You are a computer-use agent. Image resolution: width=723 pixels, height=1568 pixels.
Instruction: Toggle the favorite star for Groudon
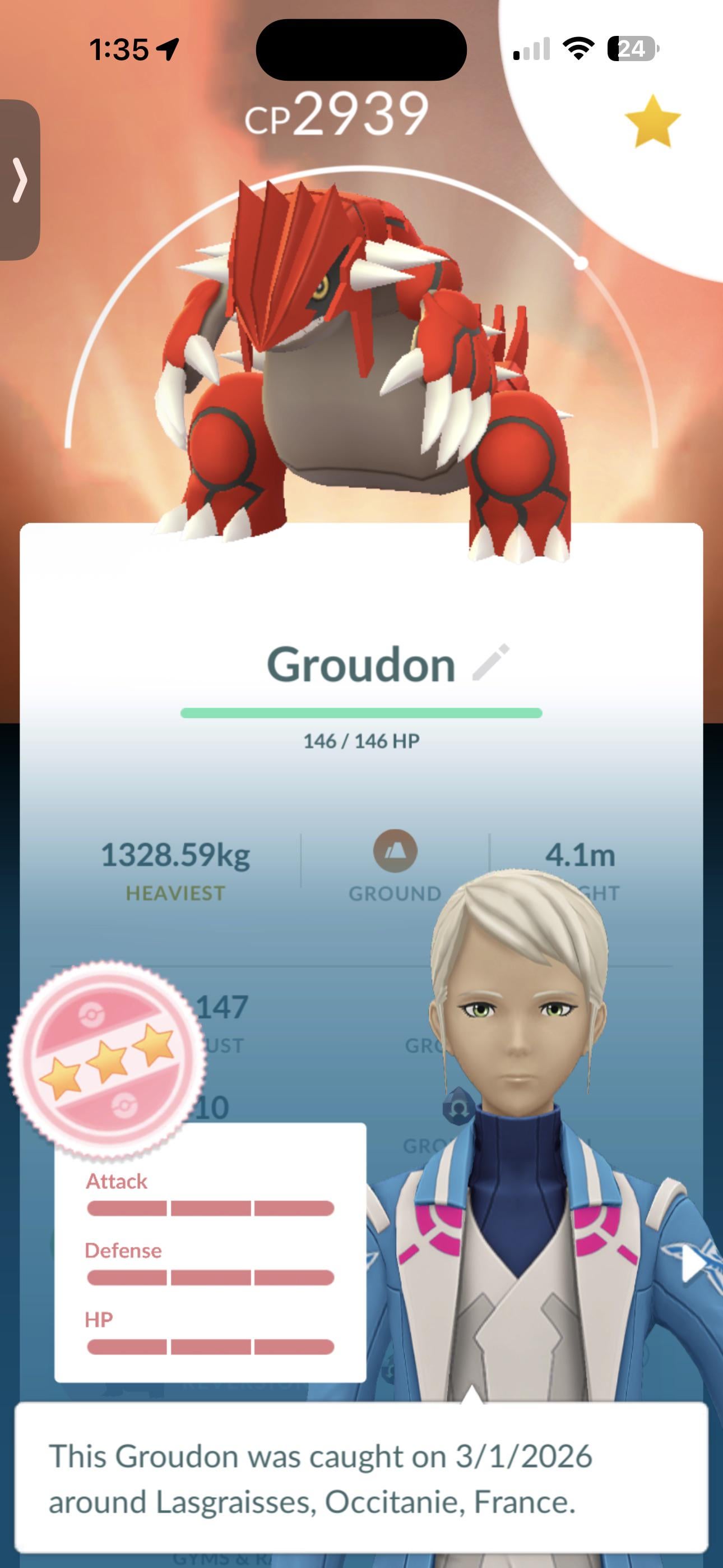tap(652, 122)
